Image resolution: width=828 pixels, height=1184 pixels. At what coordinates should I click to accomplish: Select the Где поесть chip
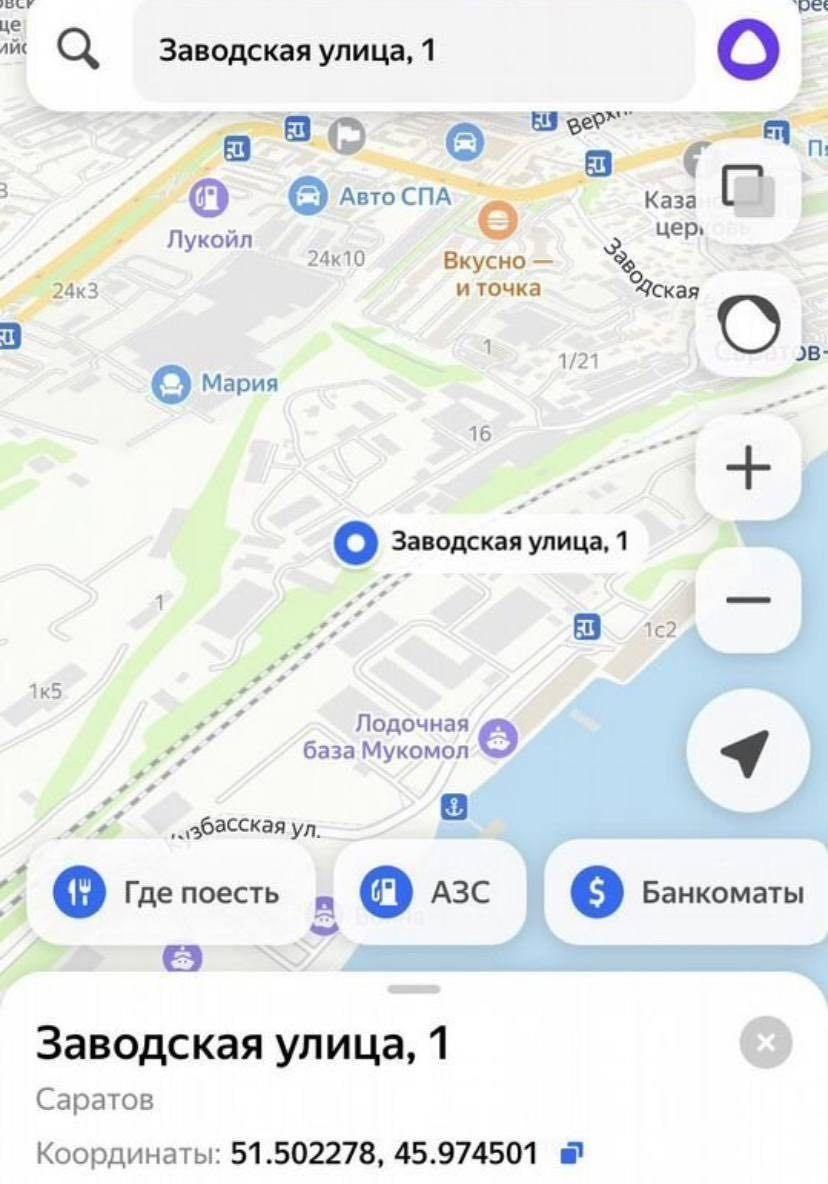[x=170, y=892]
